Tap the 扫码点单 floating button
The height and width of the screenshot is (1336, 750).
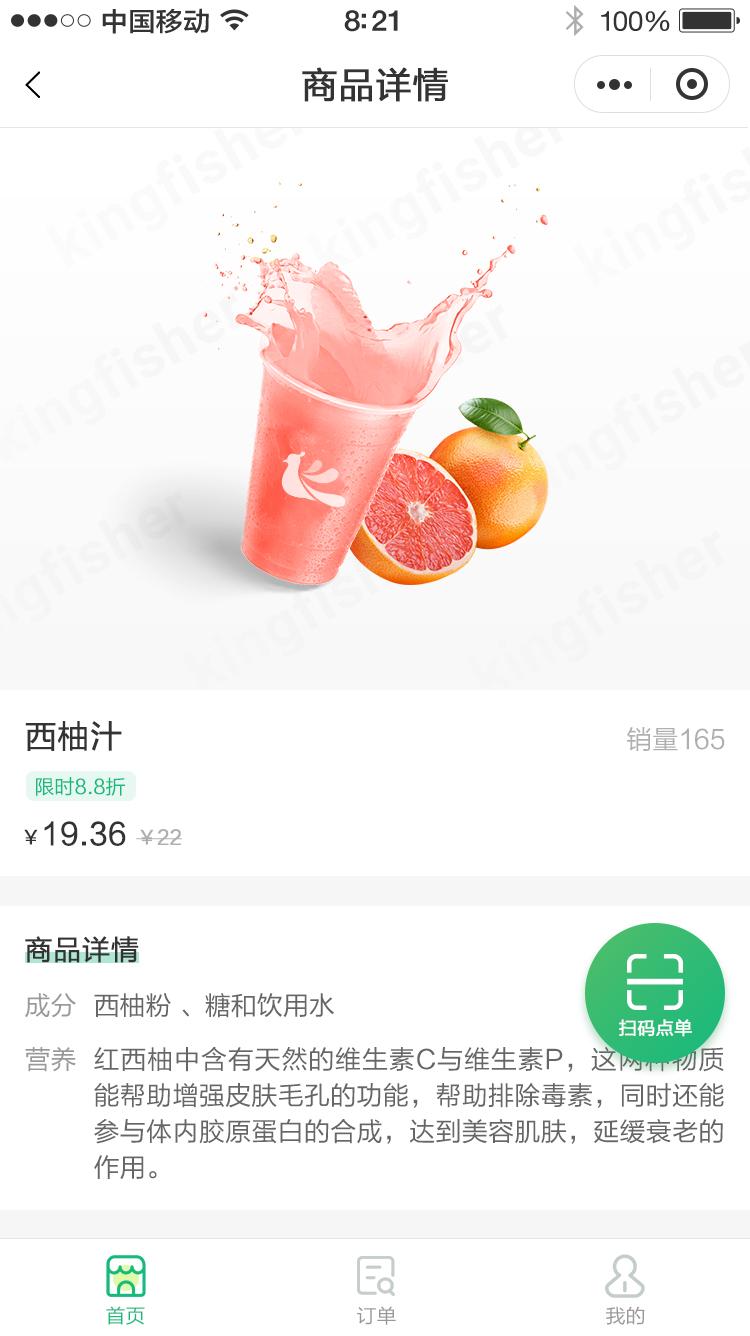[655, 992]
